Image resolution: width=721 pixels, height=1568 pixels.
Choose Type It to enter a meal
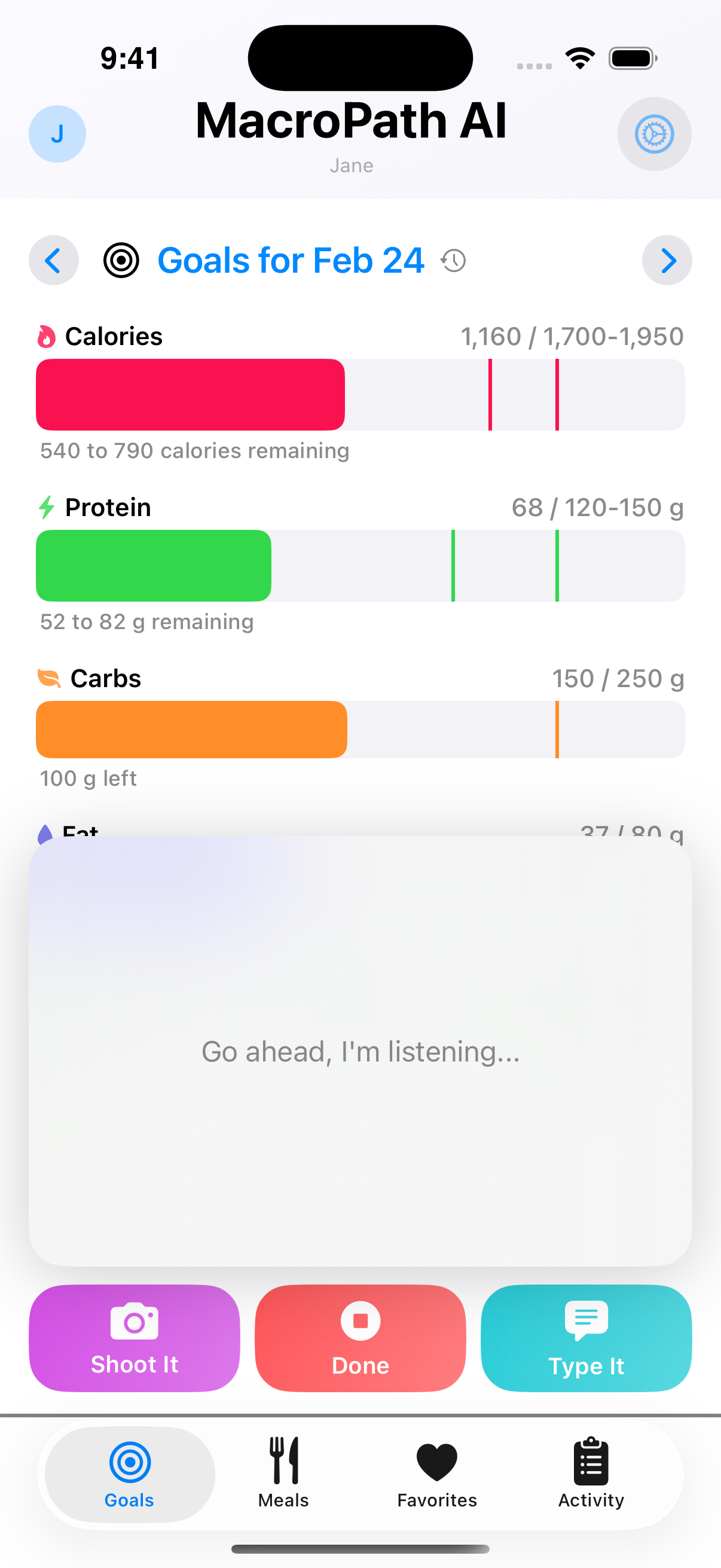coord(586,1338)
